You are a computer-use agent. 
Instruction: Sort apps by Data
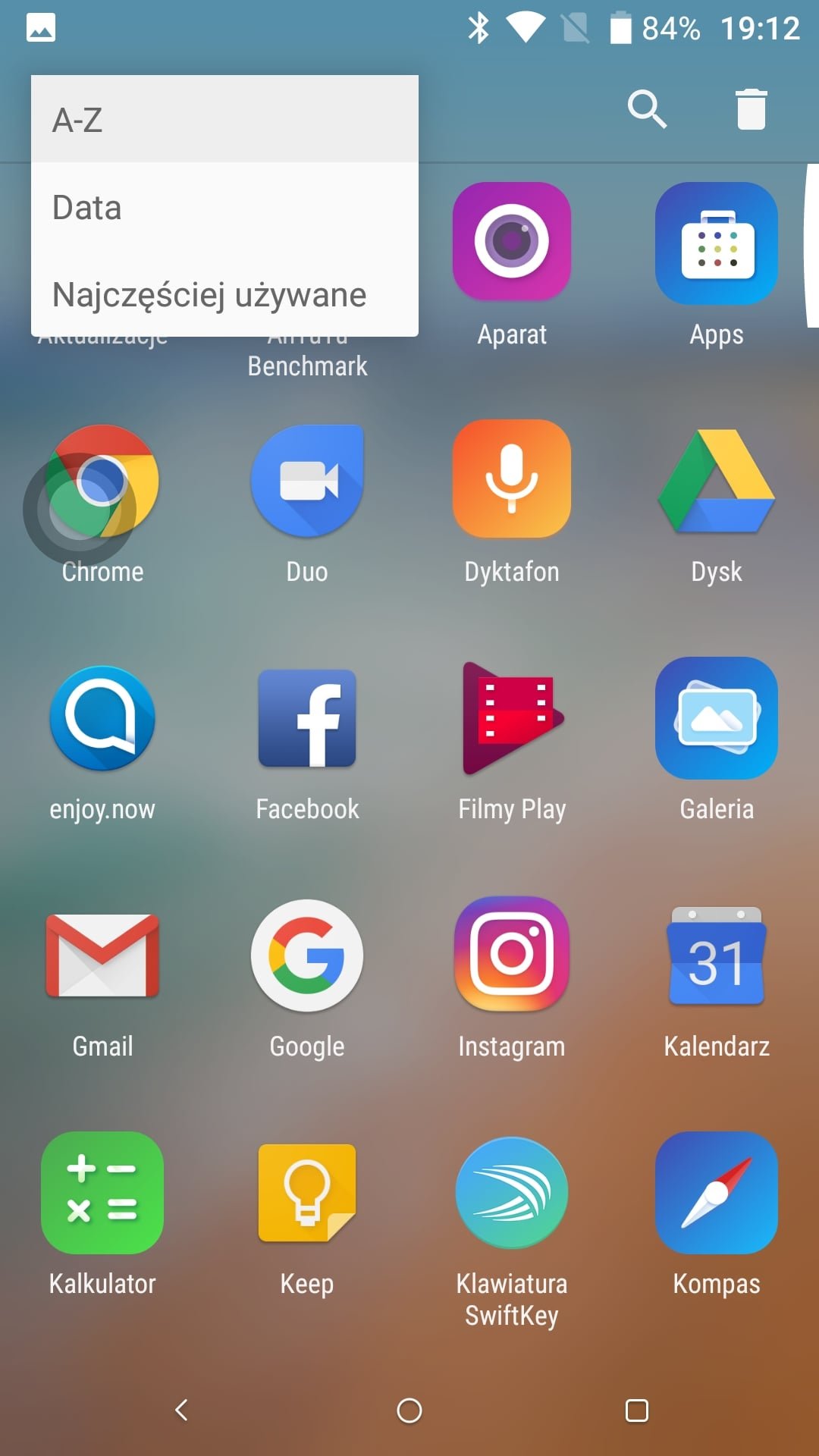tap(224, 207)
